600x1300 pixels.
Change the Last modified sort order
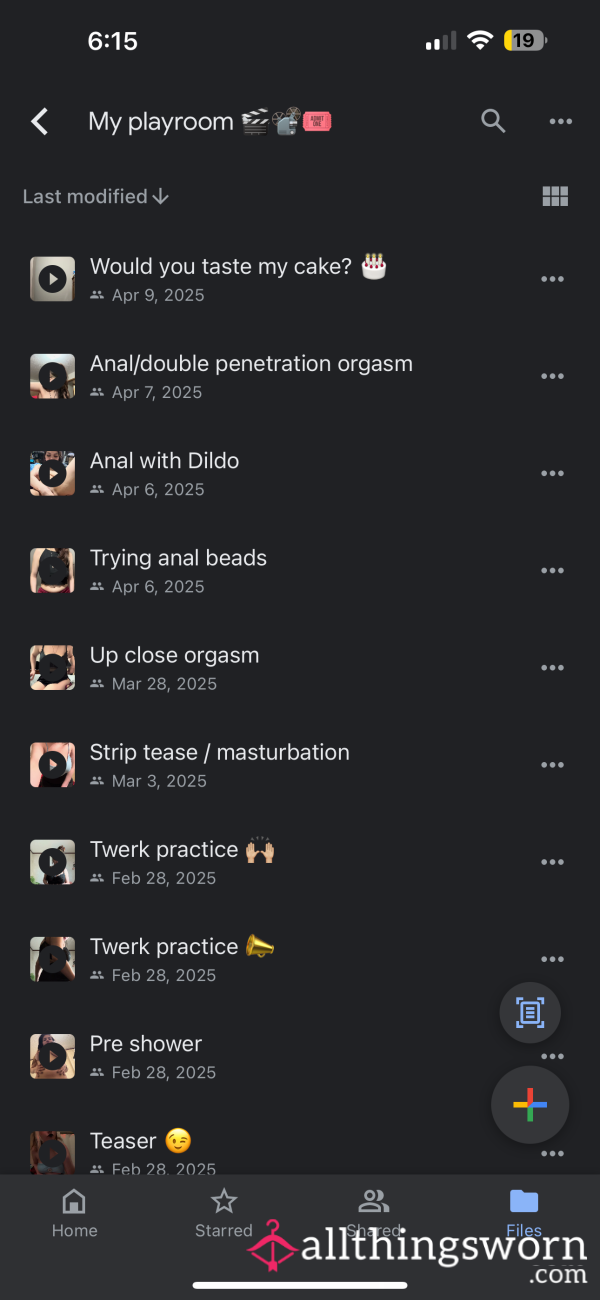pyautogui.click(x=96, y=197)
